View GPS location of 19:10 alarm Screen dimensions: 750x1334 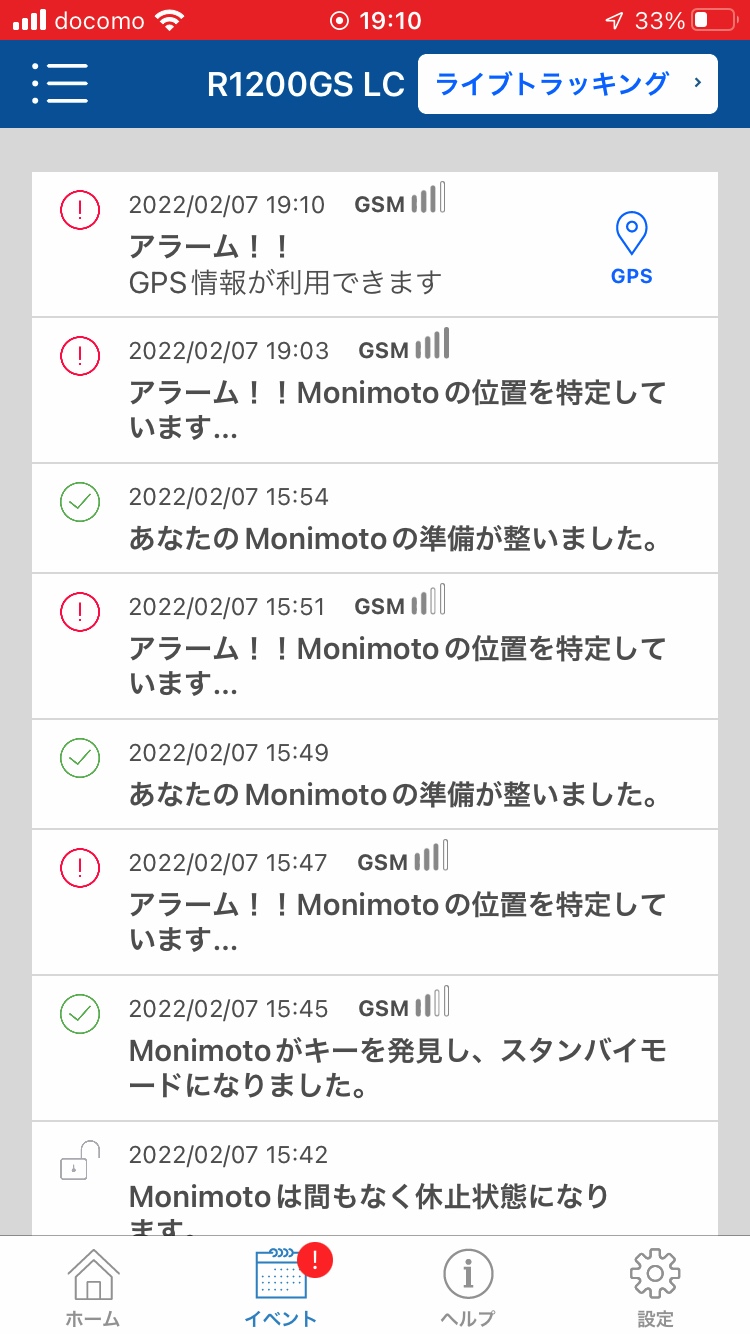click(x=631, y=250)
